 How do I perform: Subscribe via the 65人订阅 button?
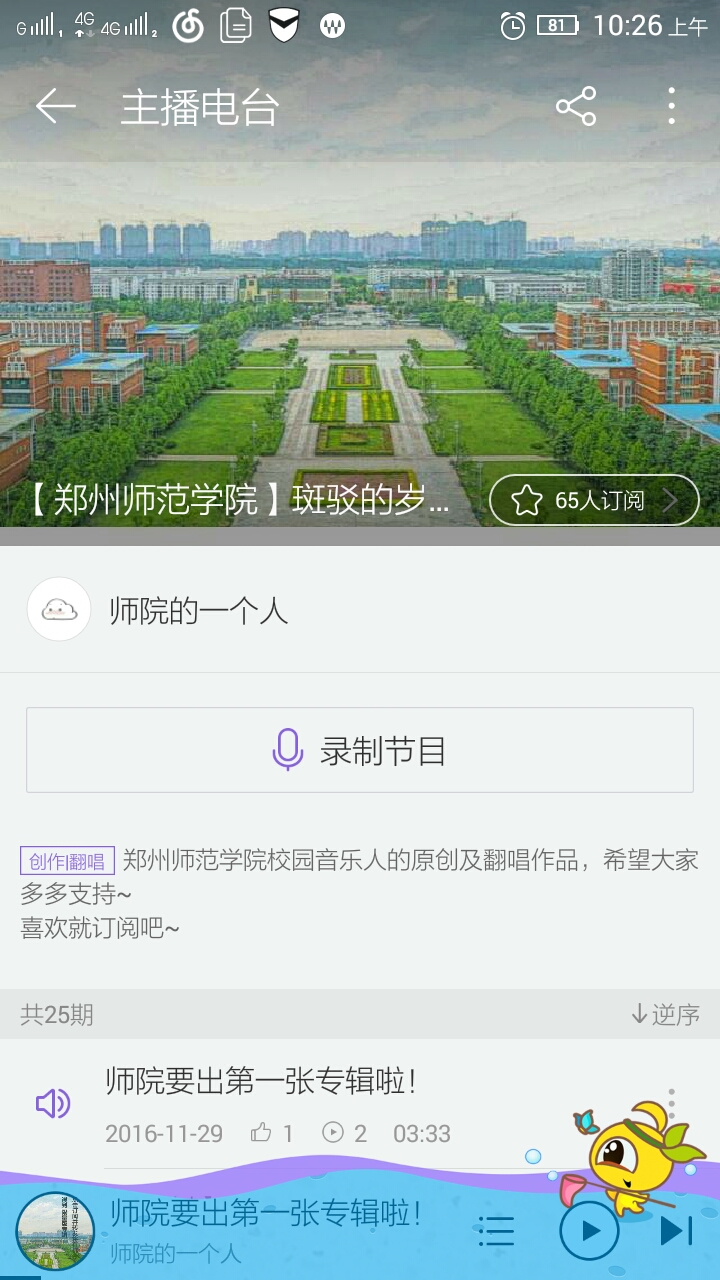coord(594,500)
